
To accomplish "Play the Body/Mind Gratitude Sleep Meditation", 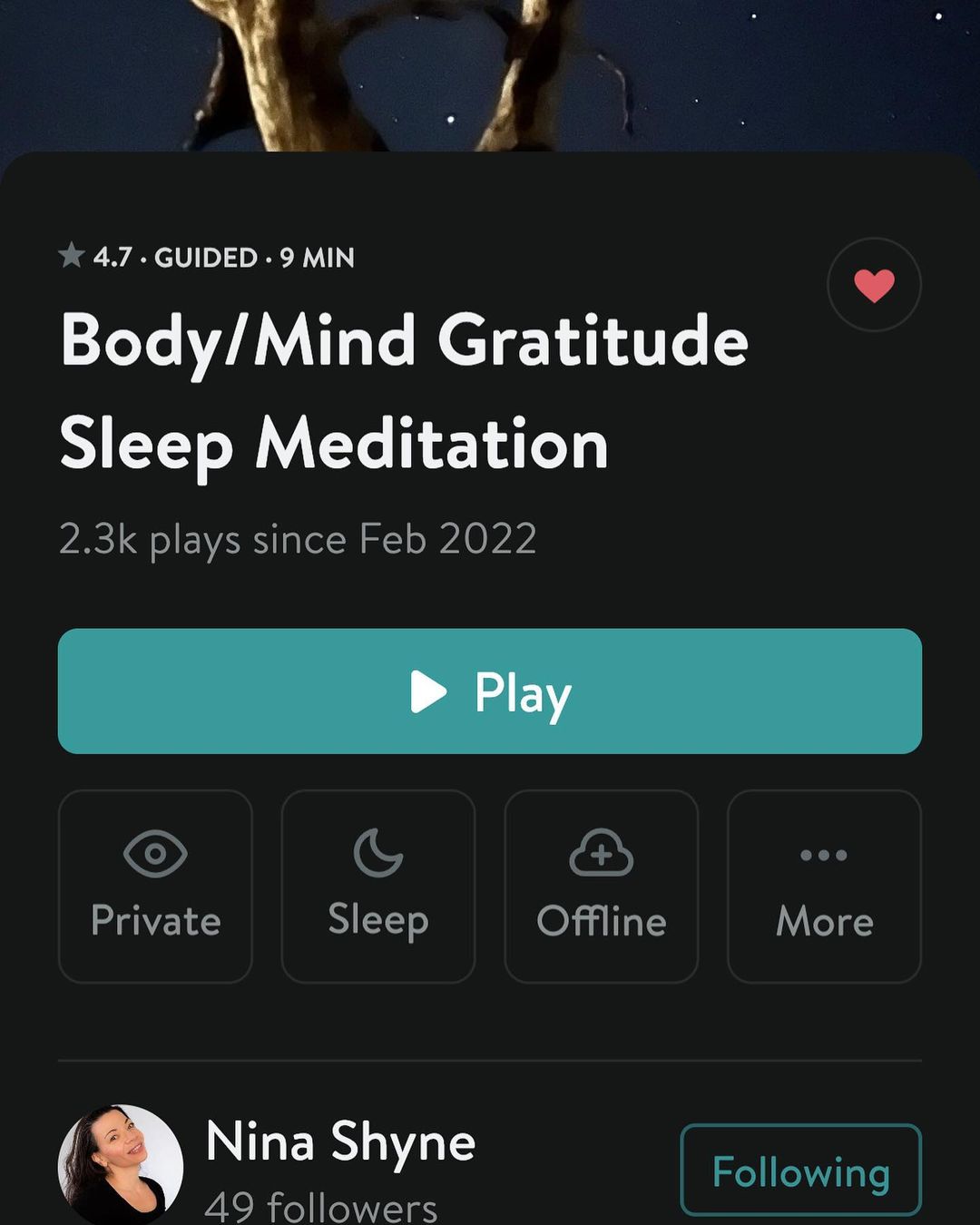I will click(490, 691).
